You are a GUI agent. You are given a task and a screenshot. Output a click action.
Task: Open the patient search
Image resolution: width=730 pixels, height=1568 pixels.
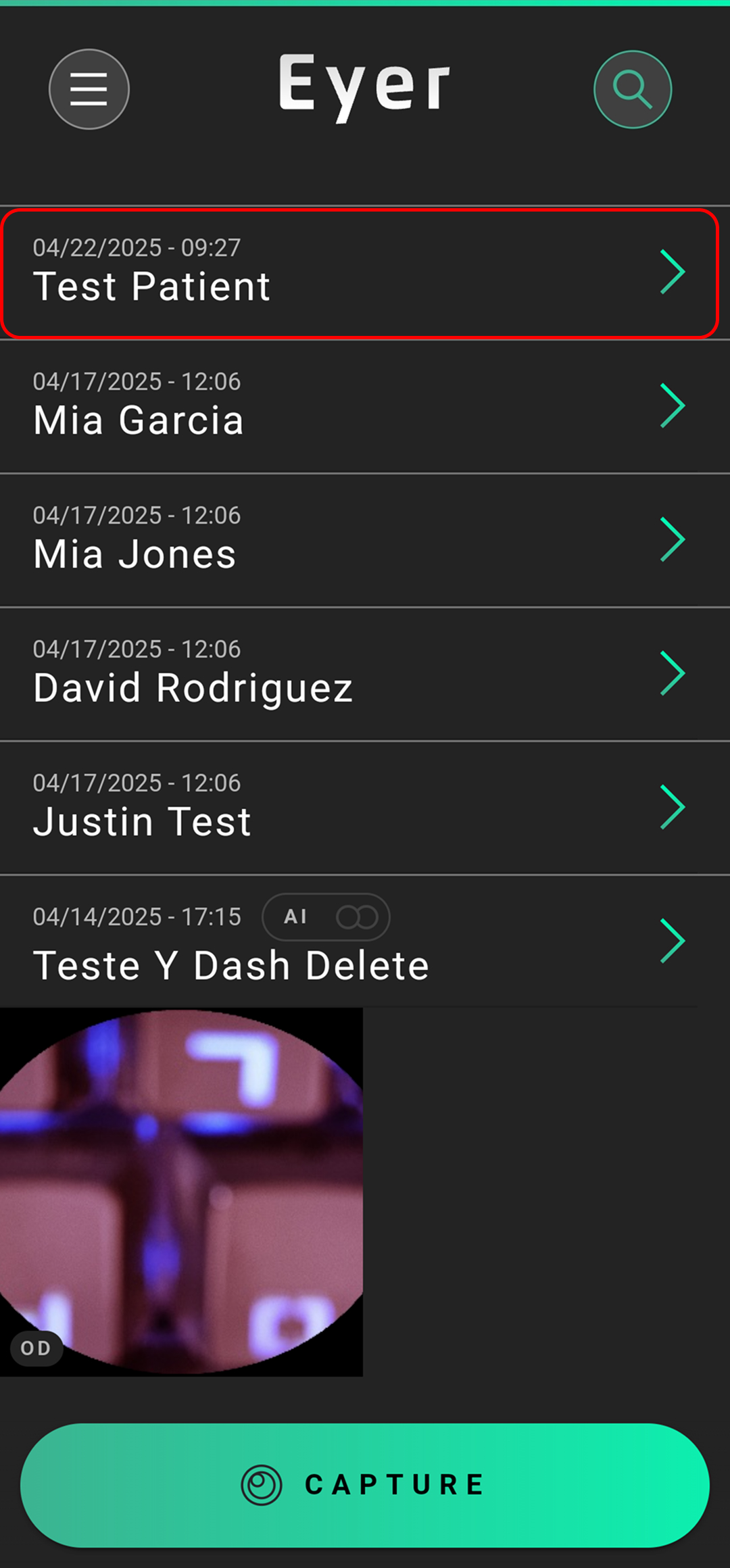pos(633,89)
